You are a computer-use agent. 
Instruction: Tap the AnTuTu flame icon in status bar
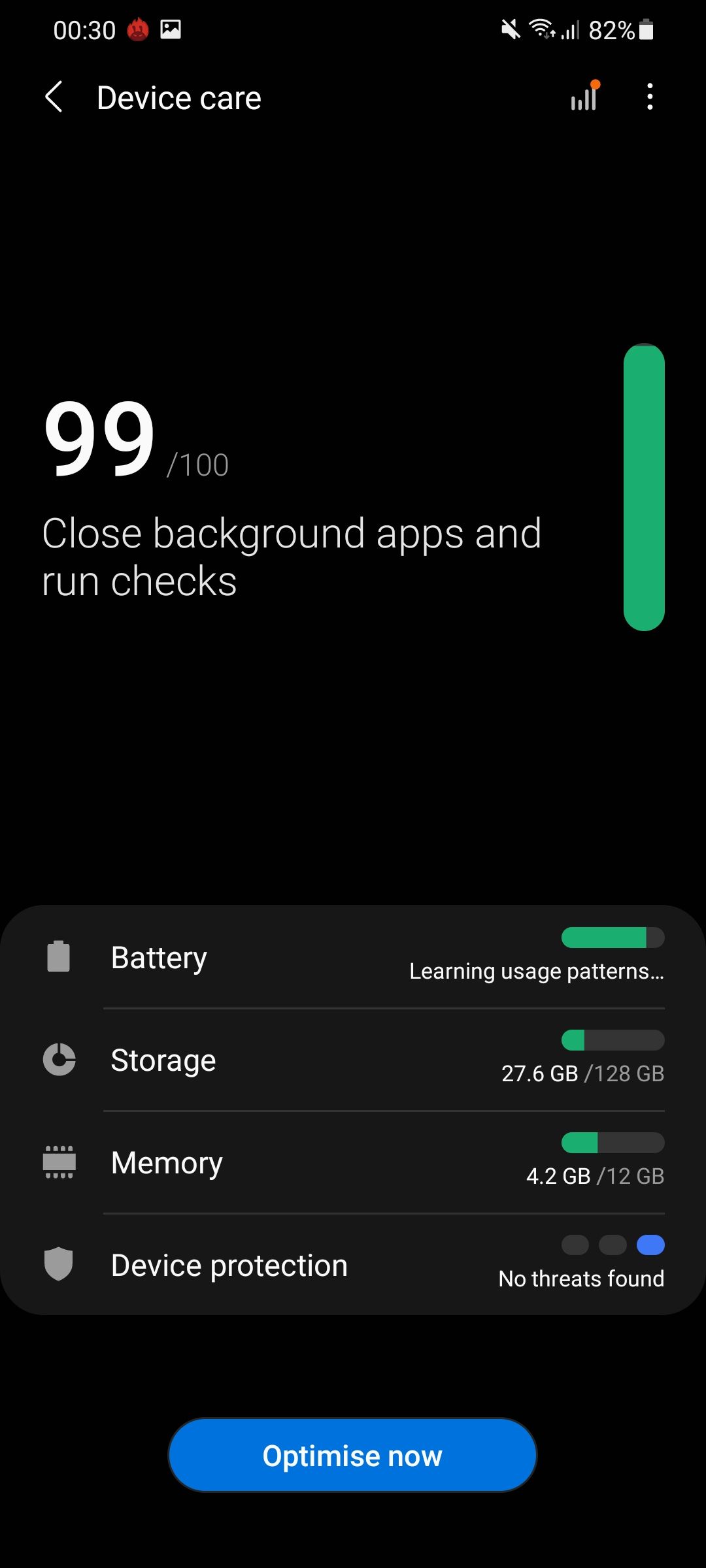click(137, 29)
